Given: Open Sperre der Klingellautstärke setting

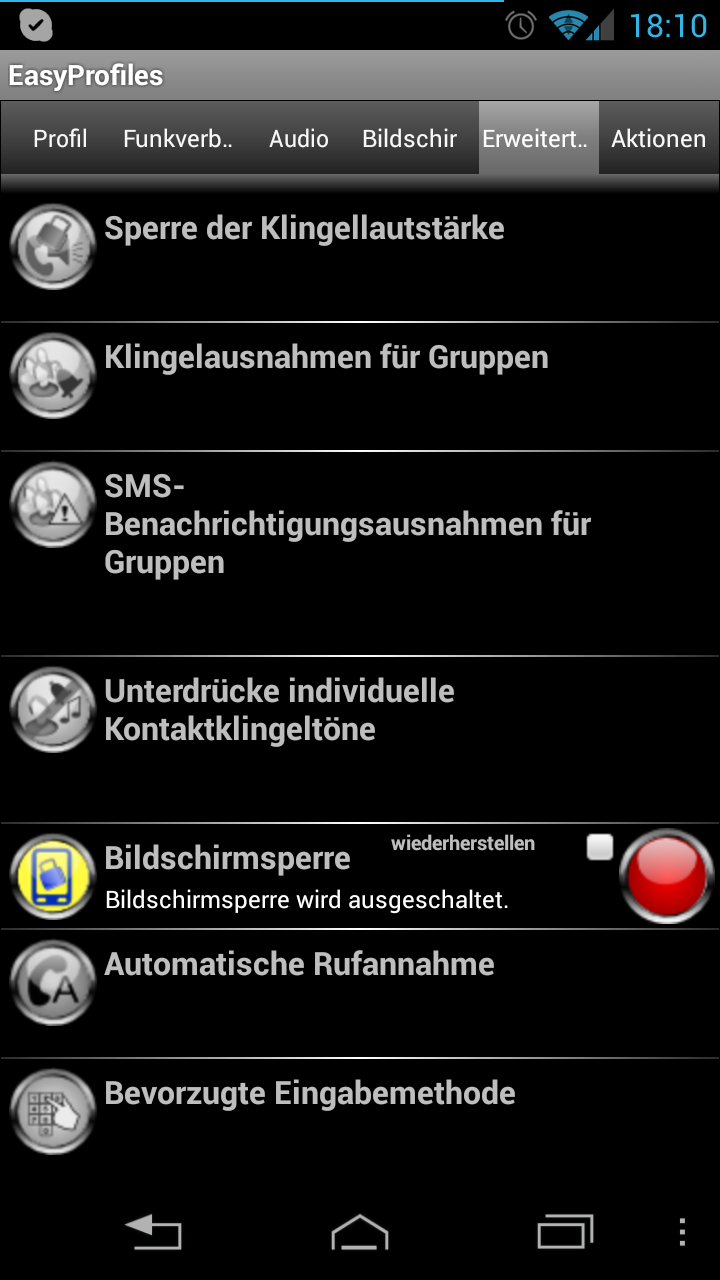Looking at the screenshot, I should click(360, 257).
